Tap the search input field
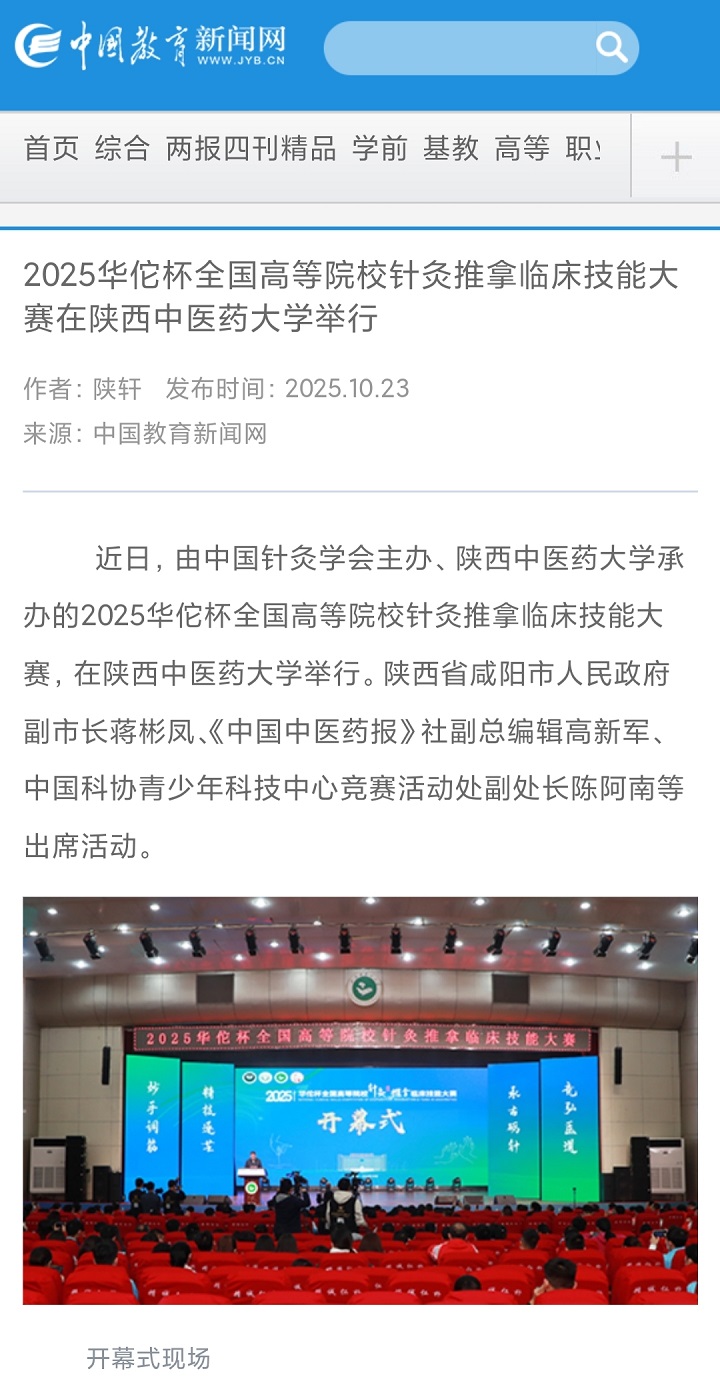 point(455,47)
